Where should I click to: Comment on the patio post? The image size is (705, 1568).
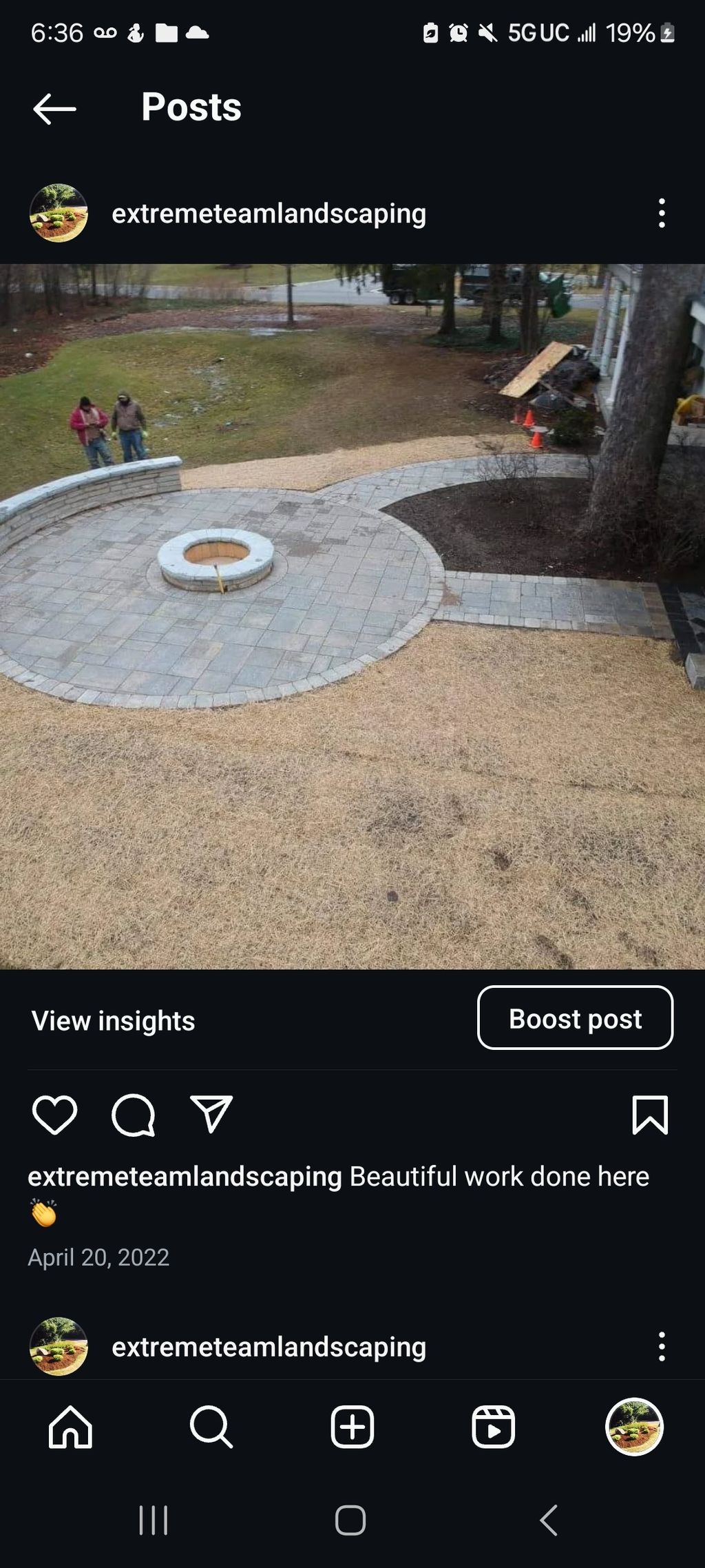point(133,1115)
